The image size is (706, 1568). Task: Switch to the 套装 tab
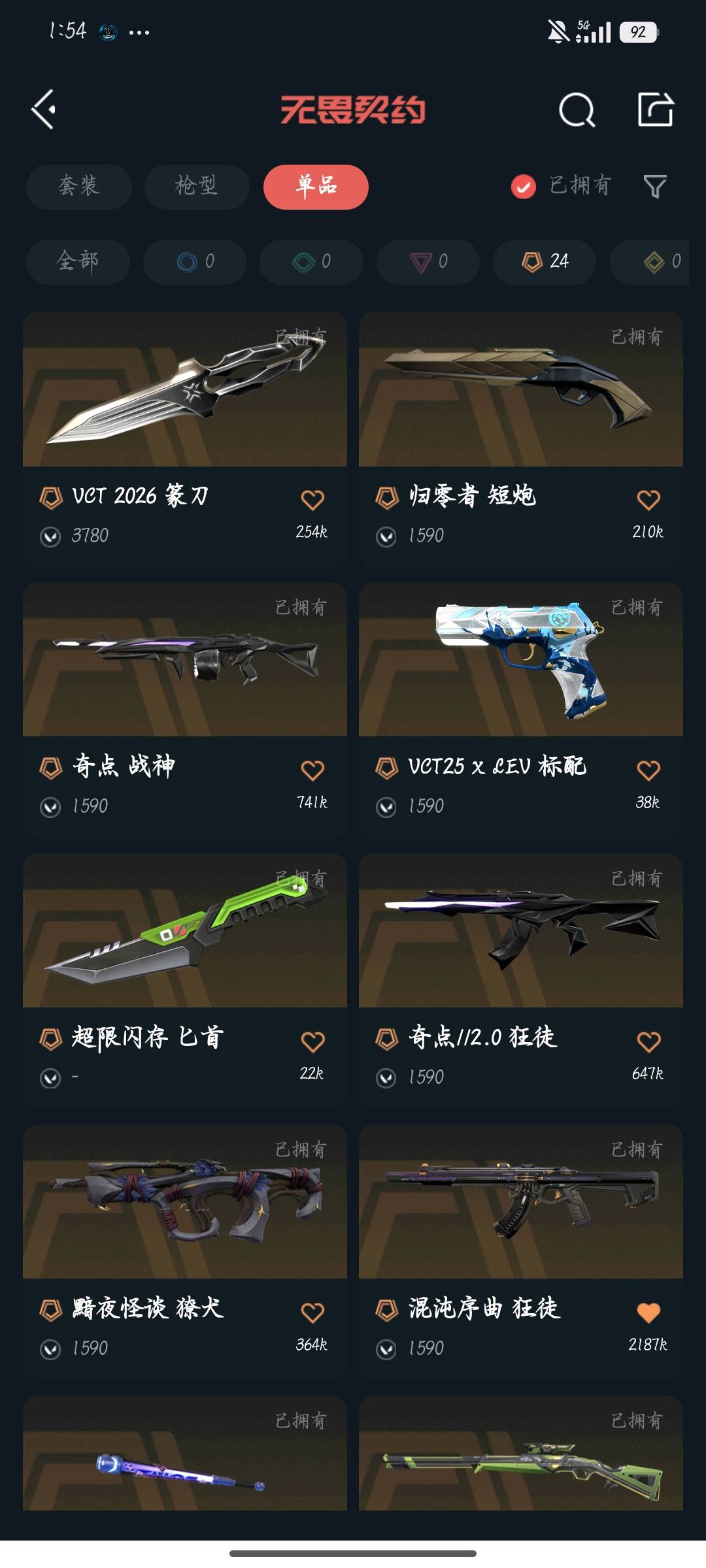(x=78, y=187)
